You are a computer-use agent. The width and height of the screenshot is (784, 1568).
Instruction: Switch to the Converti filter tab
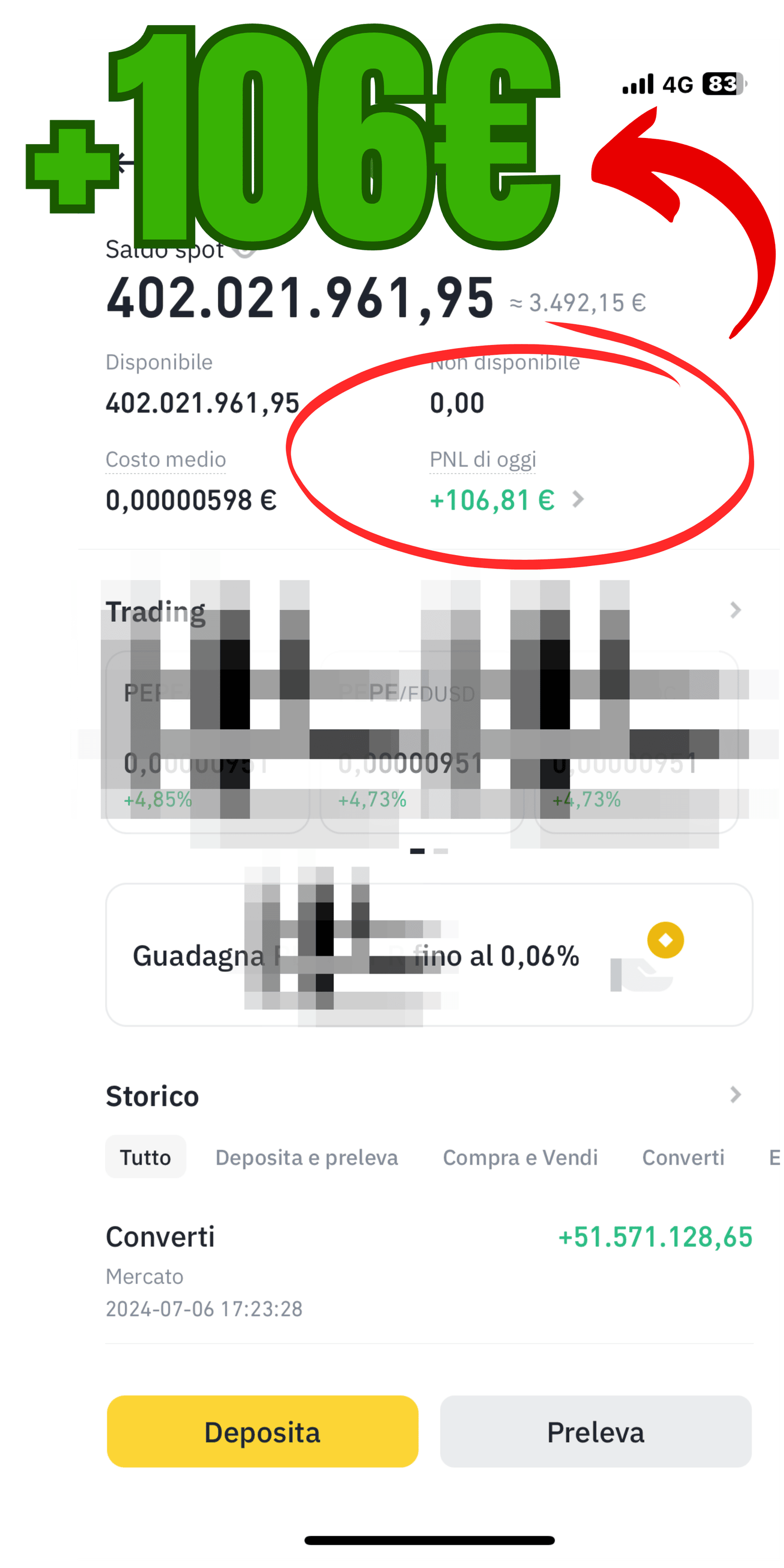click(683, 1157)
